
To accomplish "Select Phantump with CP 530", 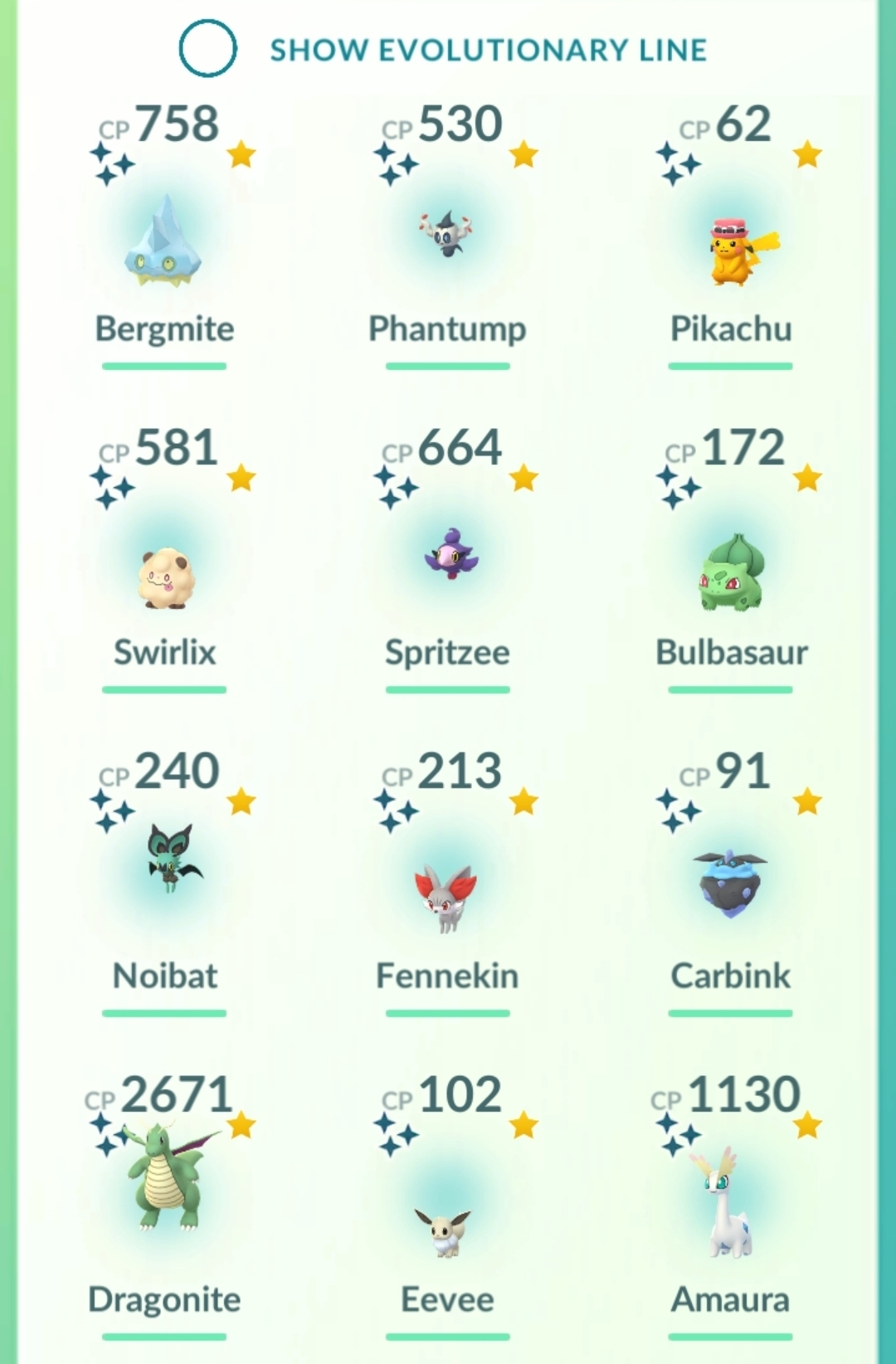I will click(447, 235).
